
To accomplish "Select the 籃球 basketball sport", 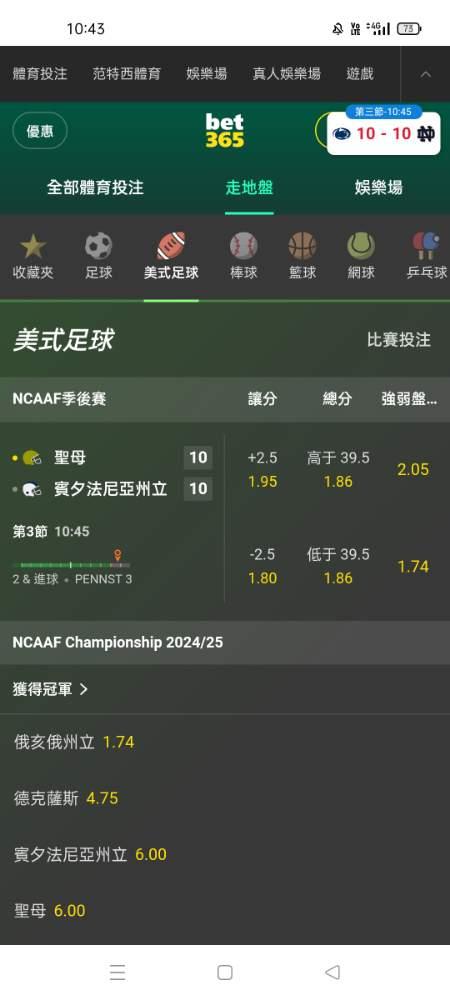I will coord(302,256).
